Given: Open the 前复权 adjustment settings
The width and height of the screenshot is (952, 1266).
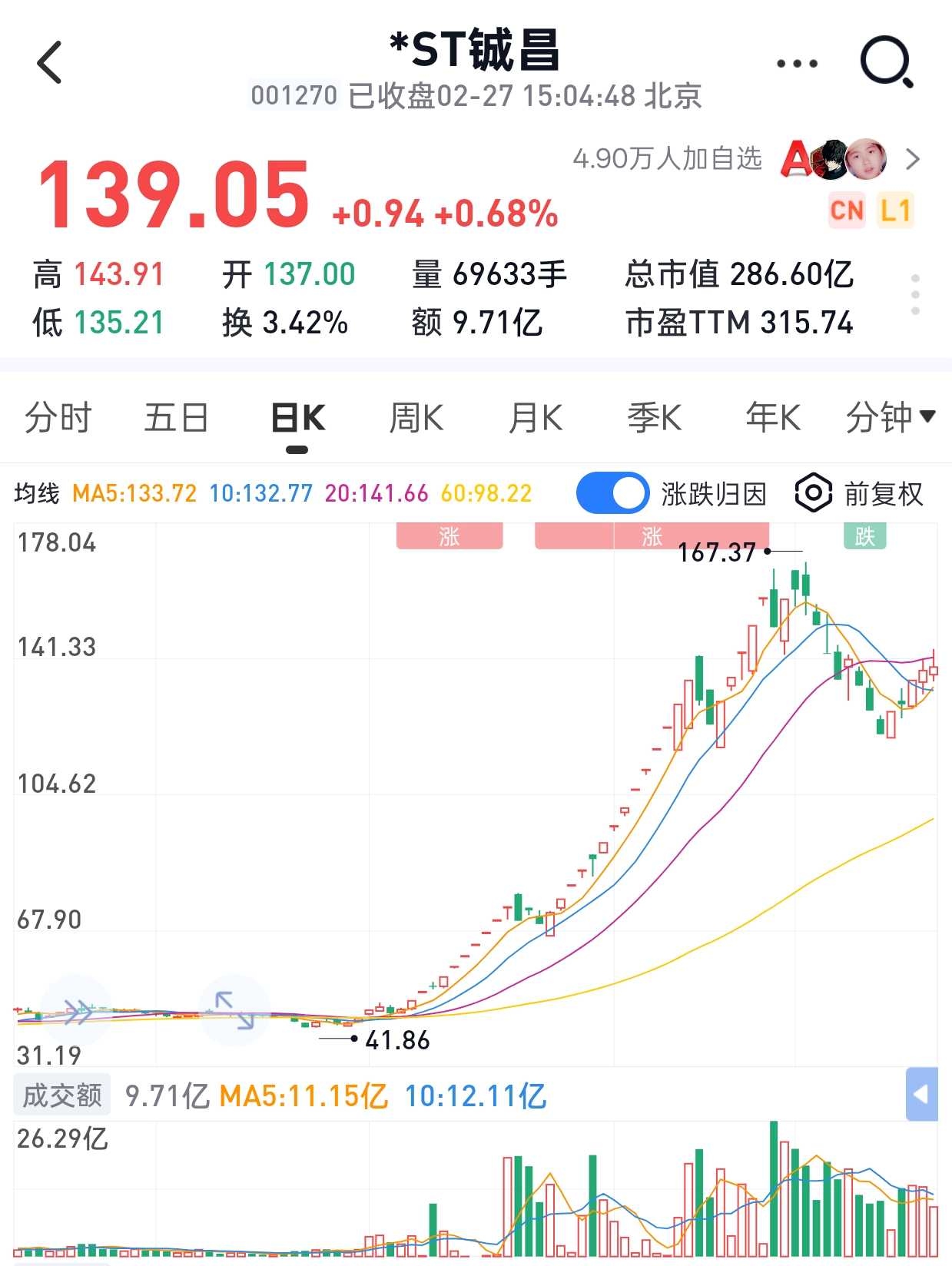Looking at the screenshot, I should tap(859, 493).
